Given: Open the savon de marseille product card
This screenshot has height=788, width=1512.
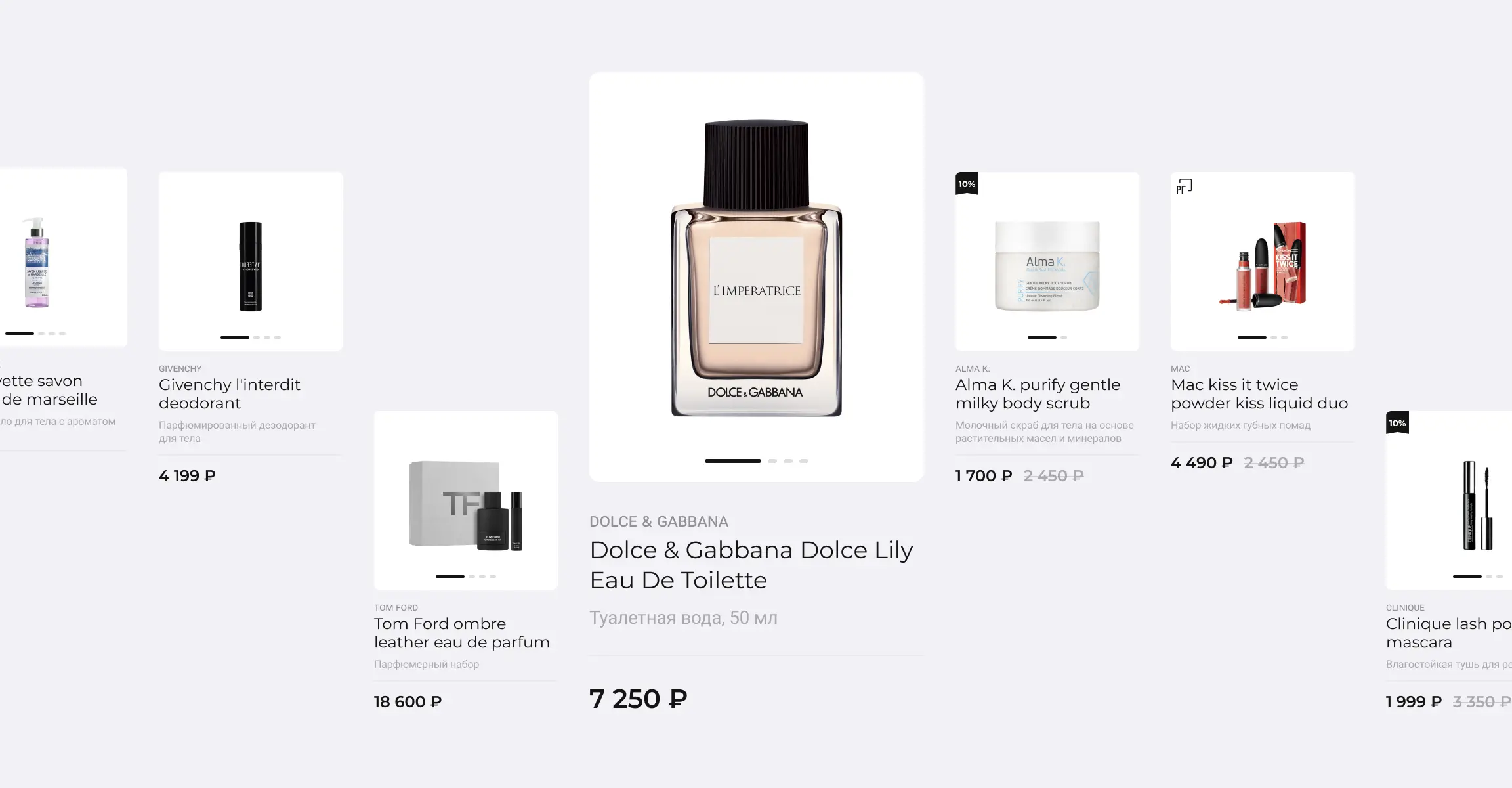Looking at the screenshot, I should 63,259.
